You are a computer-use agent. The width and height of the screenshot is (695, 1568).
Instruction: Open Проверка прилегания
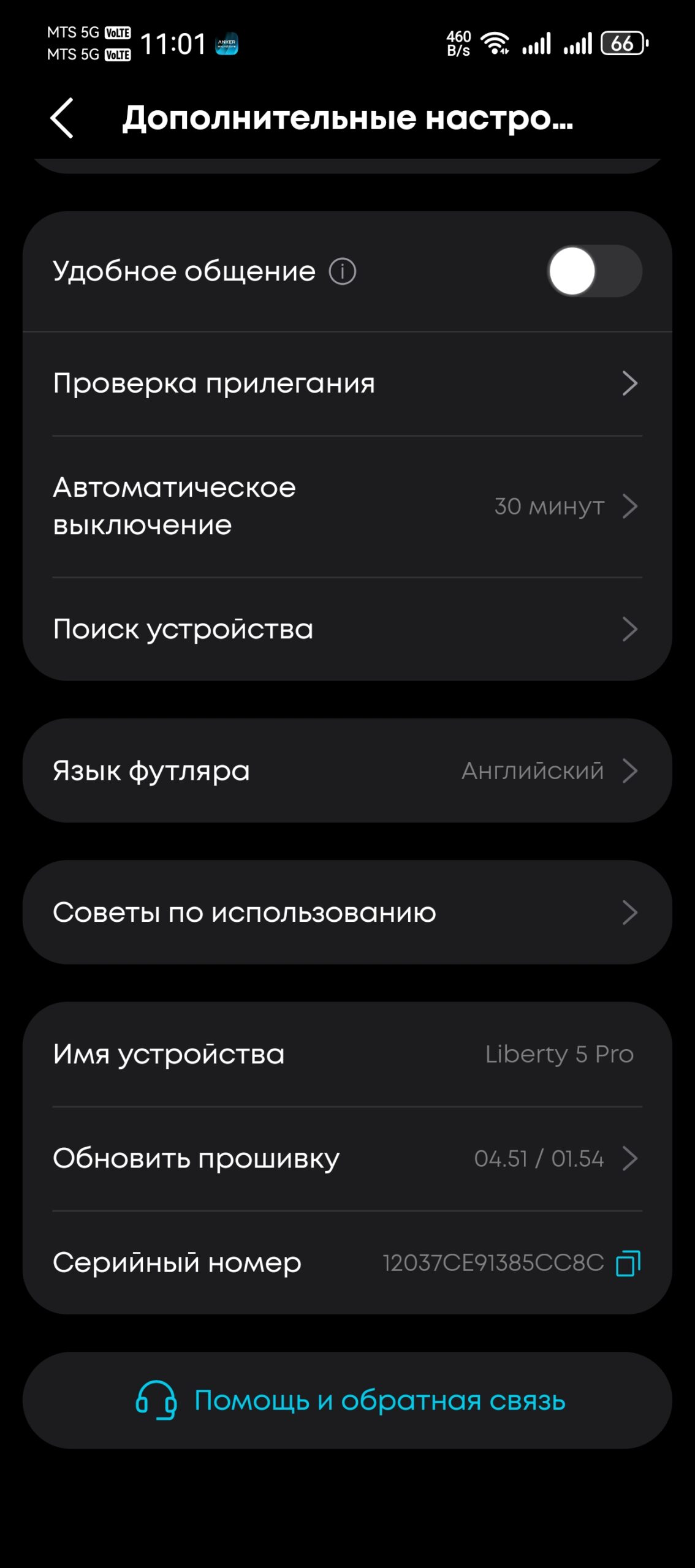tap(347, 384)
